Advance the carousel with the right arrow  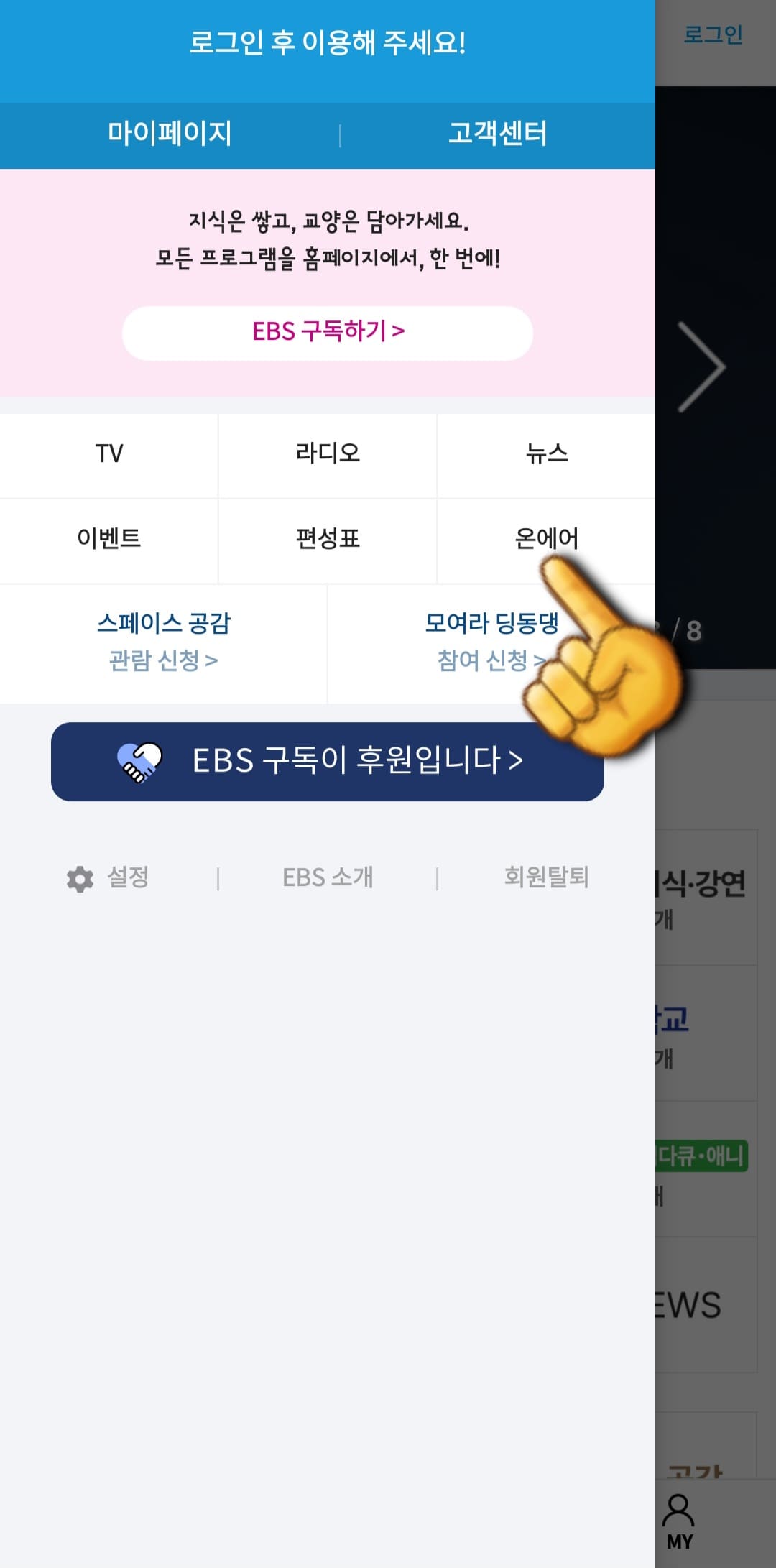701,365
